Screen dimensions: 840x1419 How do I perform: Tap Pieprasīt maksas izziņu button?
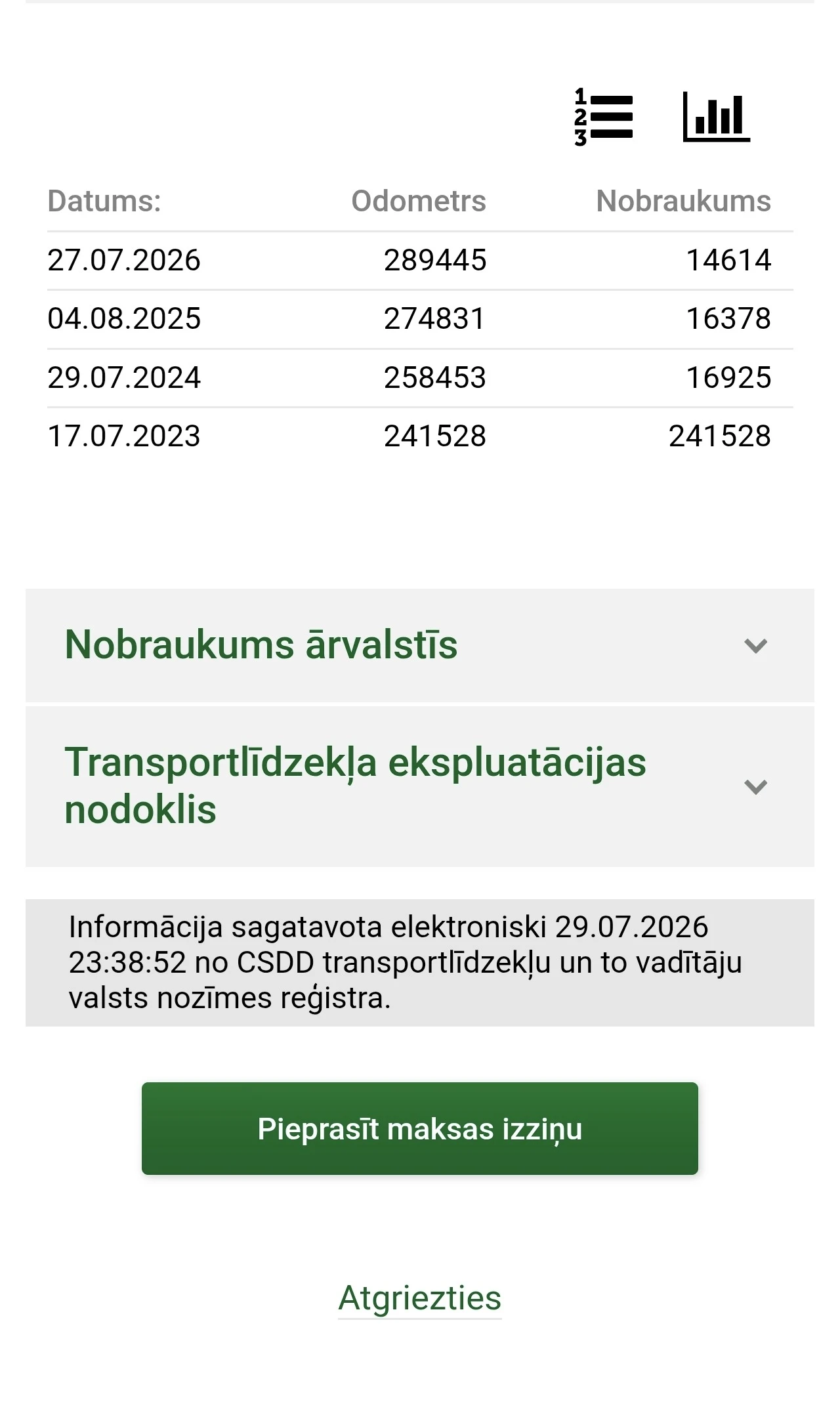(420, 1128)
